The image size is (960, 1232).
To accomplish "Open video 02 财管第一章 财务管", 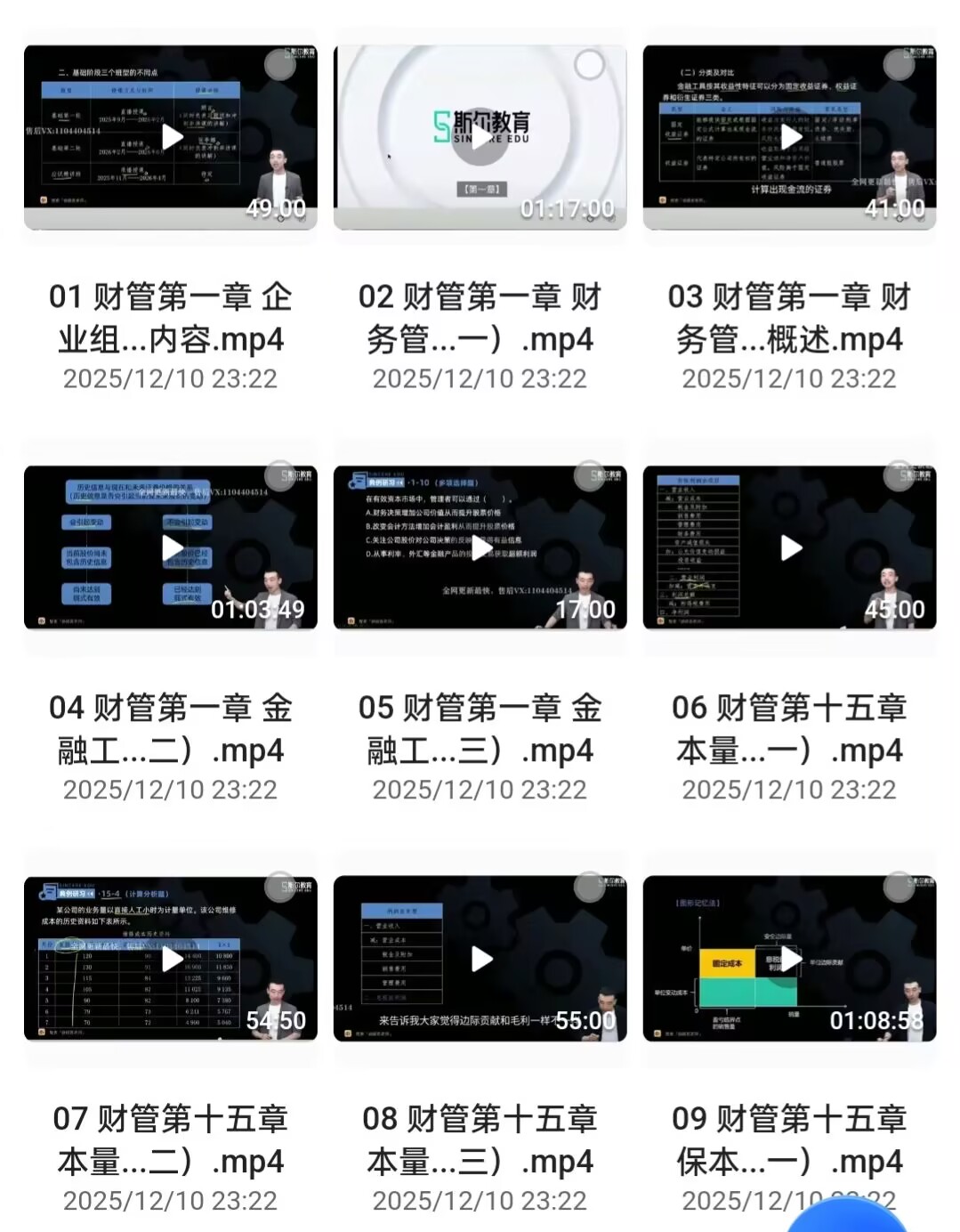I will 480,137.
